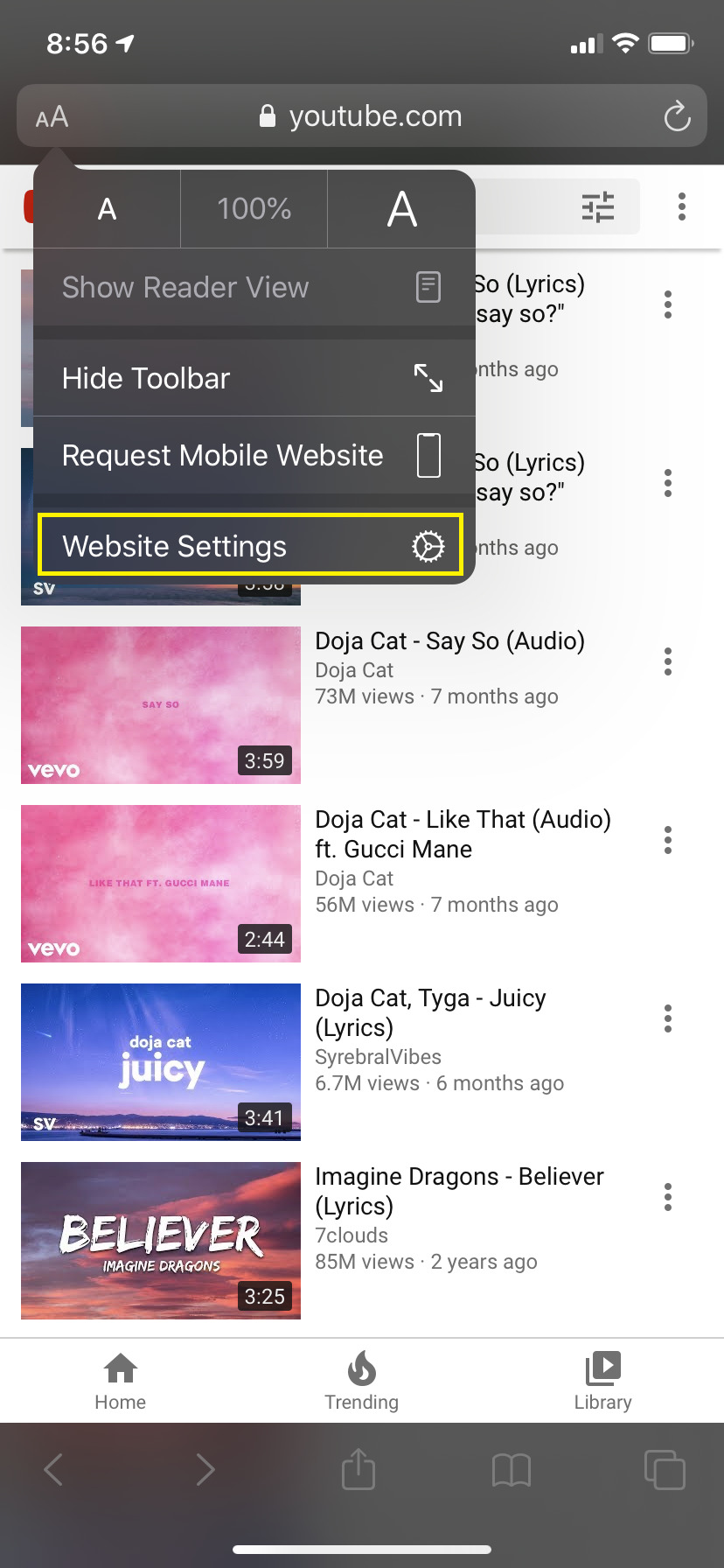Tap the AA format button

pos(52,116)
